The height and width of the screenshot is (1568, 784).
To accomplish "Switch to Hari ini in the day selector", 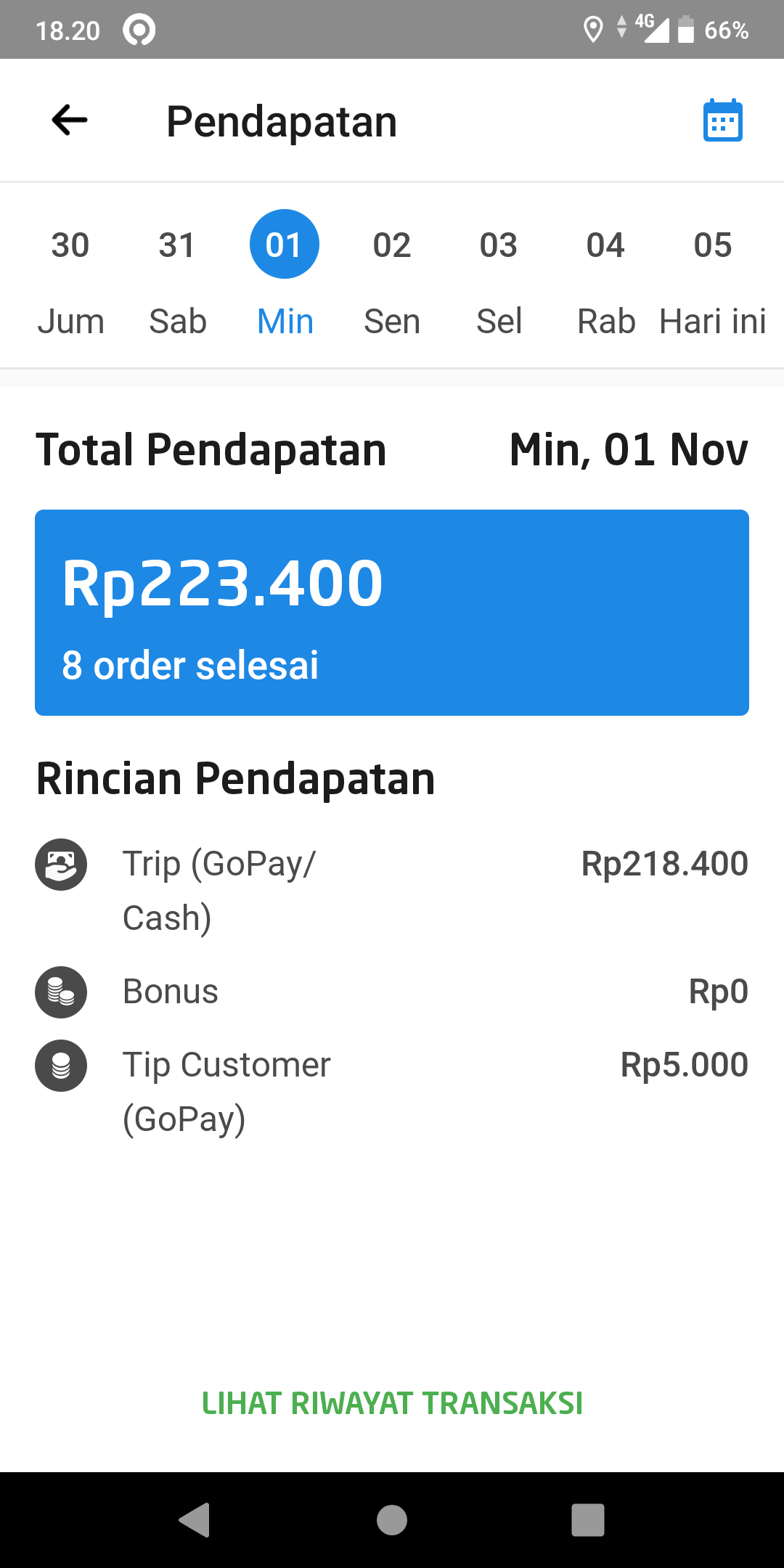I will point(712,279).
